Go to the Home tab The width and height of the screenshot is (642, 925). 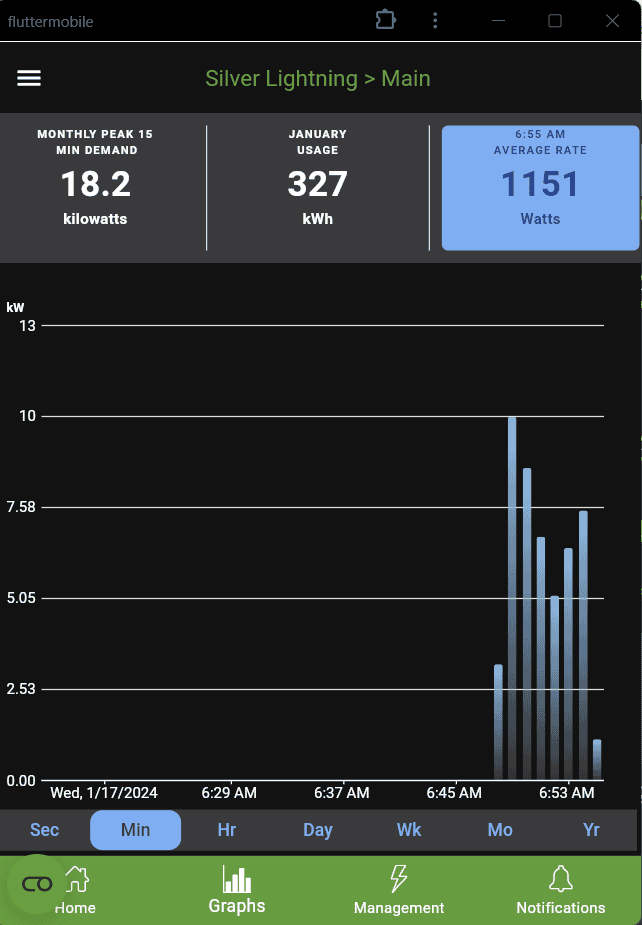[x=76, y=890]
